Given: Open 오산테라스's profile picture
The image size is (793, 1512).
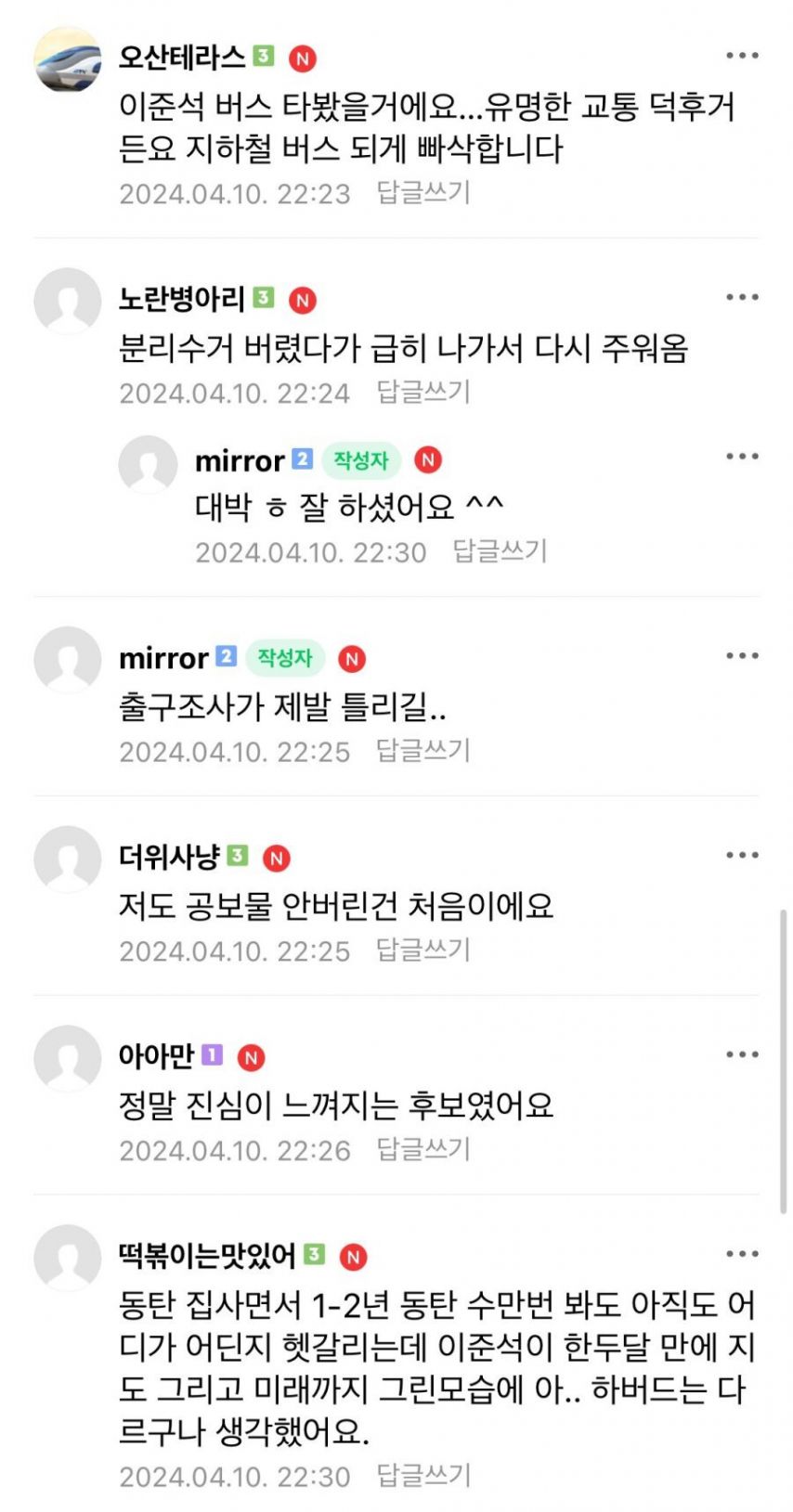Looking at the screenshot, I should click(x=68, y=59).
